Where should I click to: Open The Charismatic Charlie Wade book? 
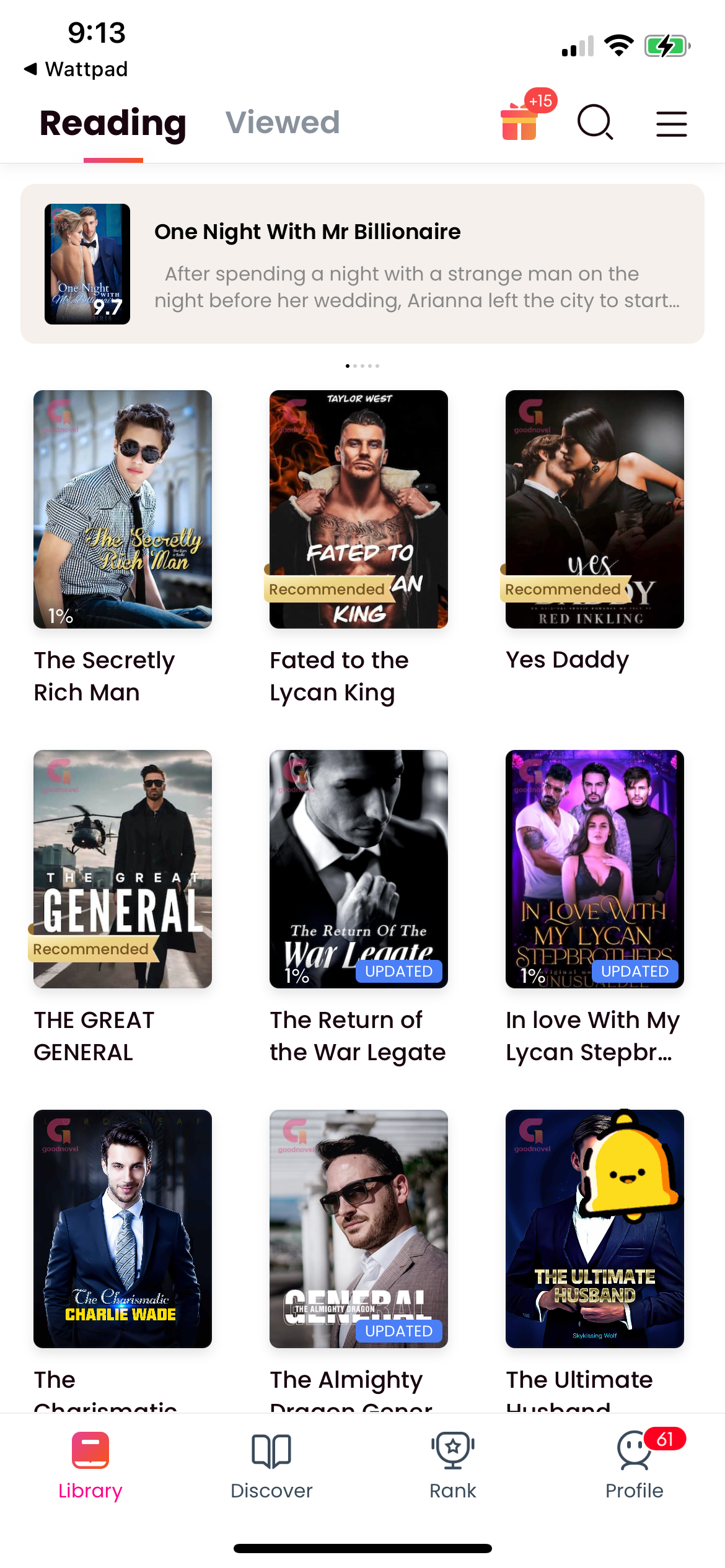point(123,1229)
